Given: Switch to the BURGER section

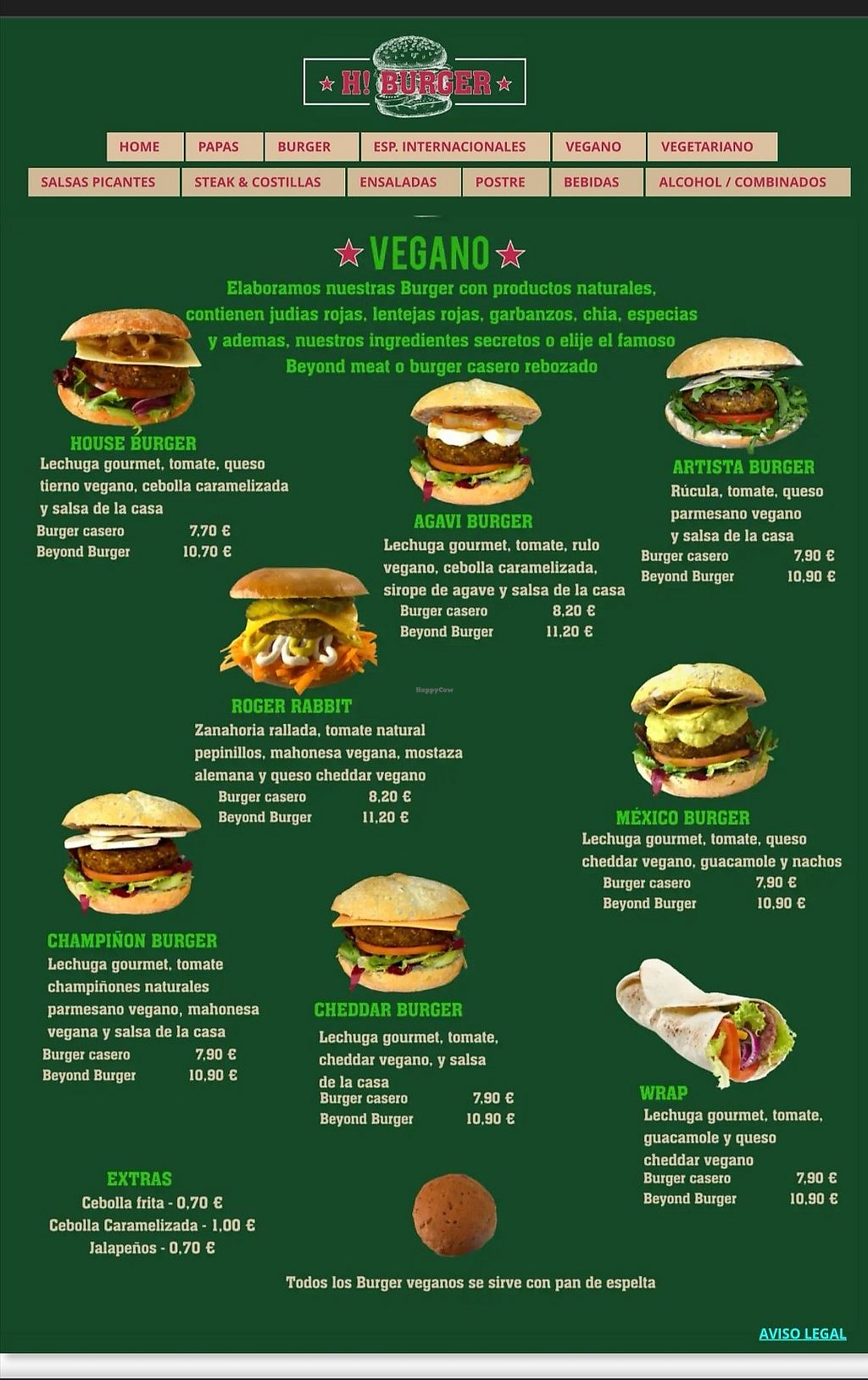Looking at the screenshot, I should pos(304,147).
